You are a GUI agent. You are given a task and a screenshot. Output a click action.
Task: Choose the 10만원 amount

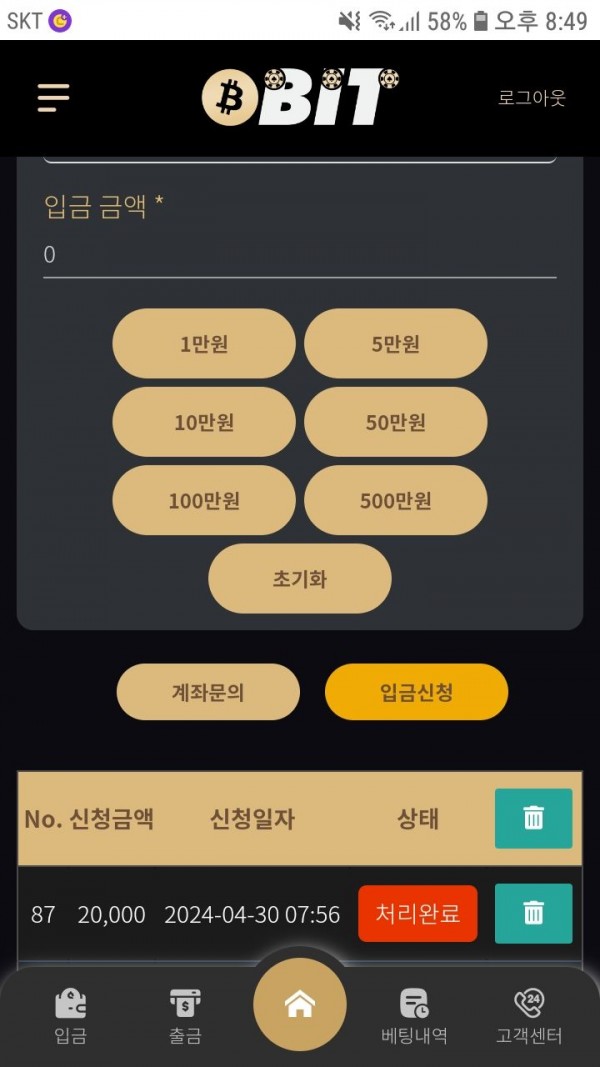(x=204, y=422)
